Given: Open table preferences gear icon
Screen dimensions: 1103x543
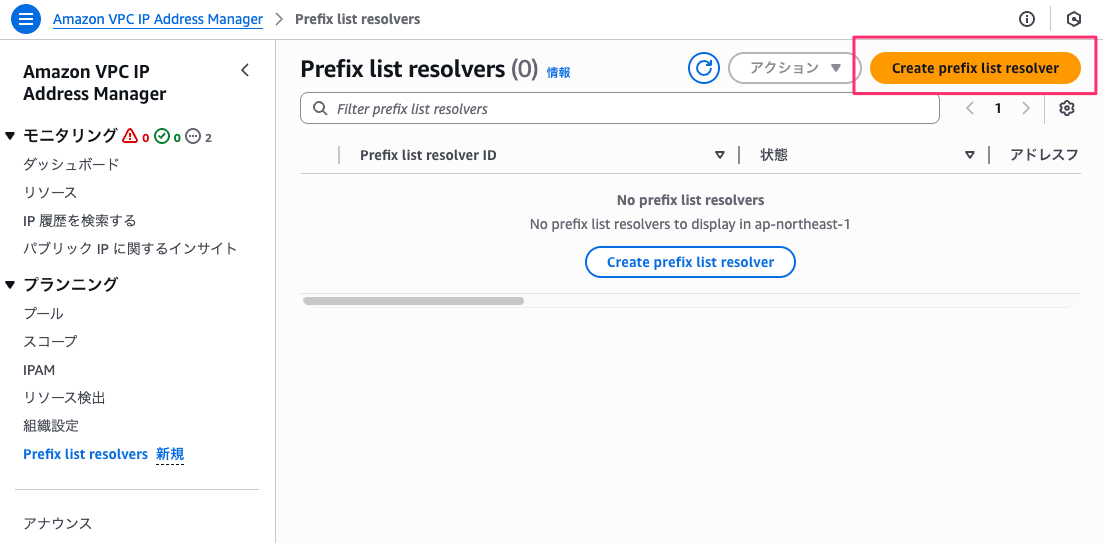Looking at the screenshot, I should coord(1066,108).
